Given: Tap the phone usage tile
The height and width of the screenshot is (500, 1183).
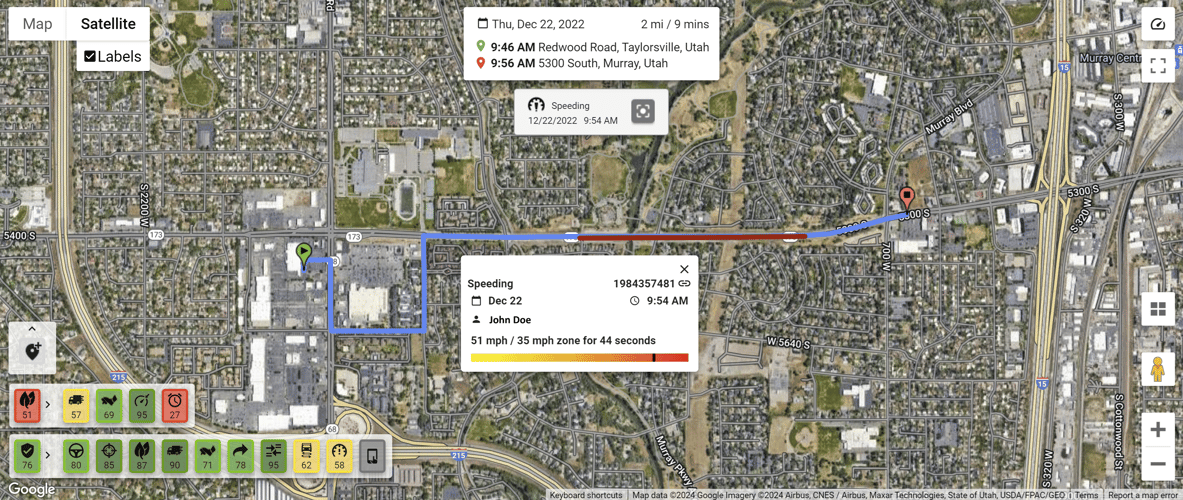Looking at the screenshot, I should 372,455.
